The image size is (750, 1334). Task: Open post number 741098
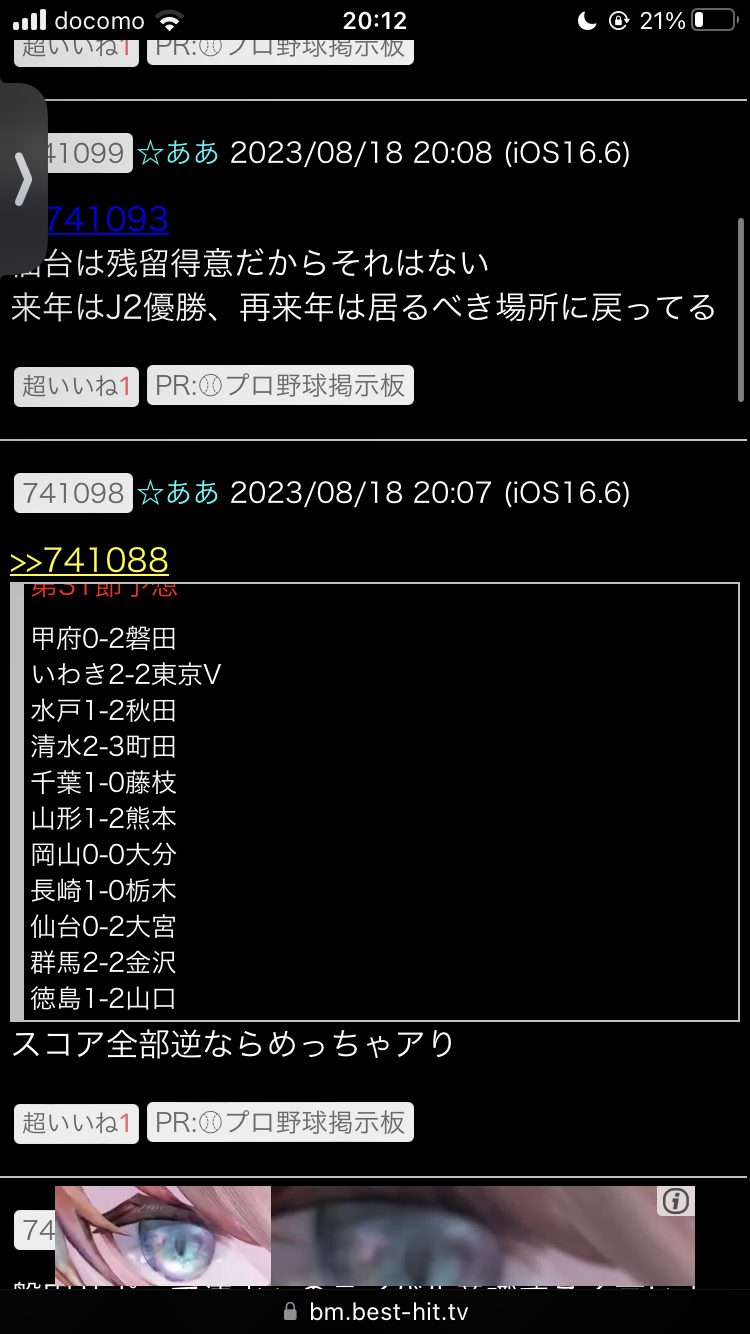click(x=73, y=493)
